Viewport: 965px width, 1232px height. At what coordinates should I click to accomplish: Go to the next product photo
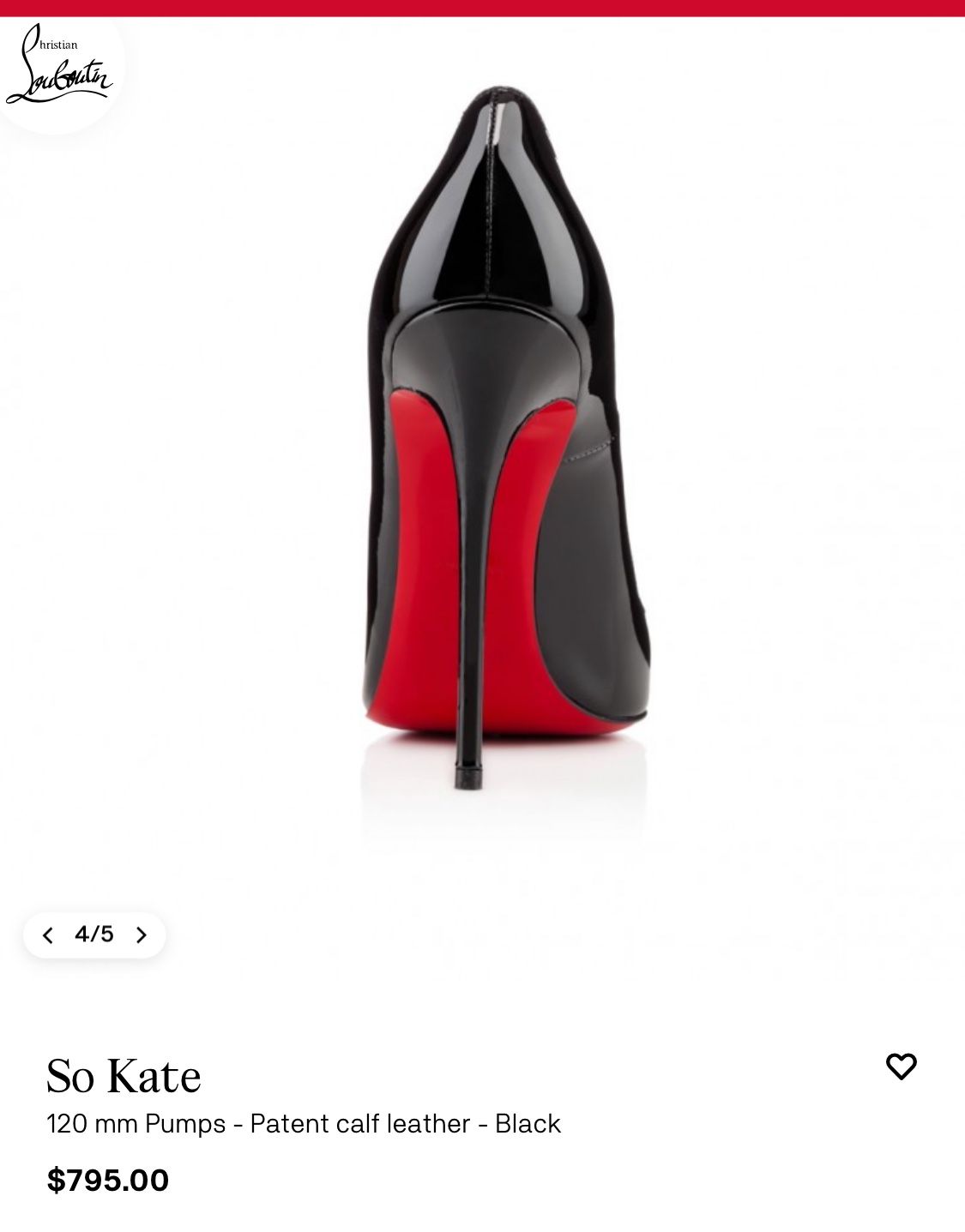click(x=142, y=935)
